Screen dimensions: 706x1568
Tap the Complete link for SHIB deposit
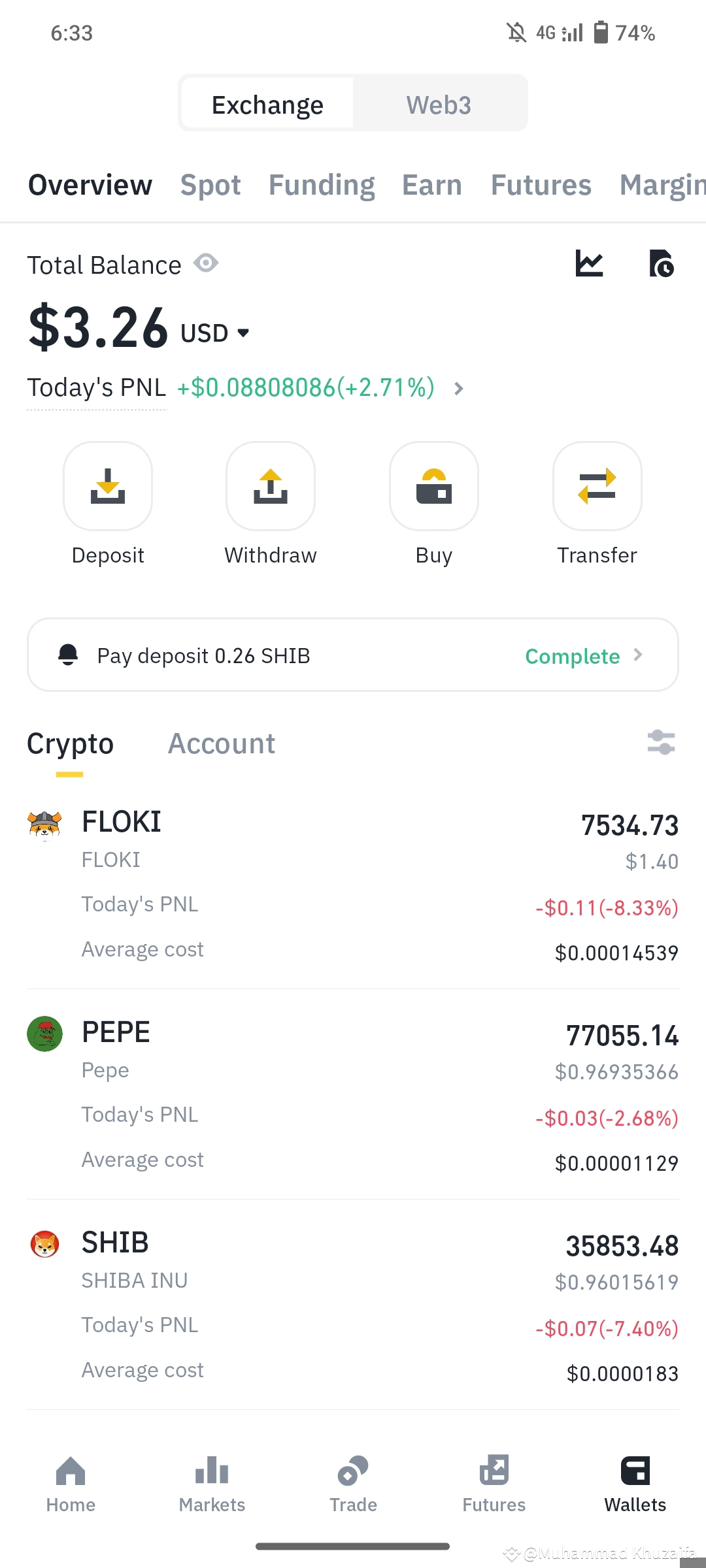coord(573,656)
